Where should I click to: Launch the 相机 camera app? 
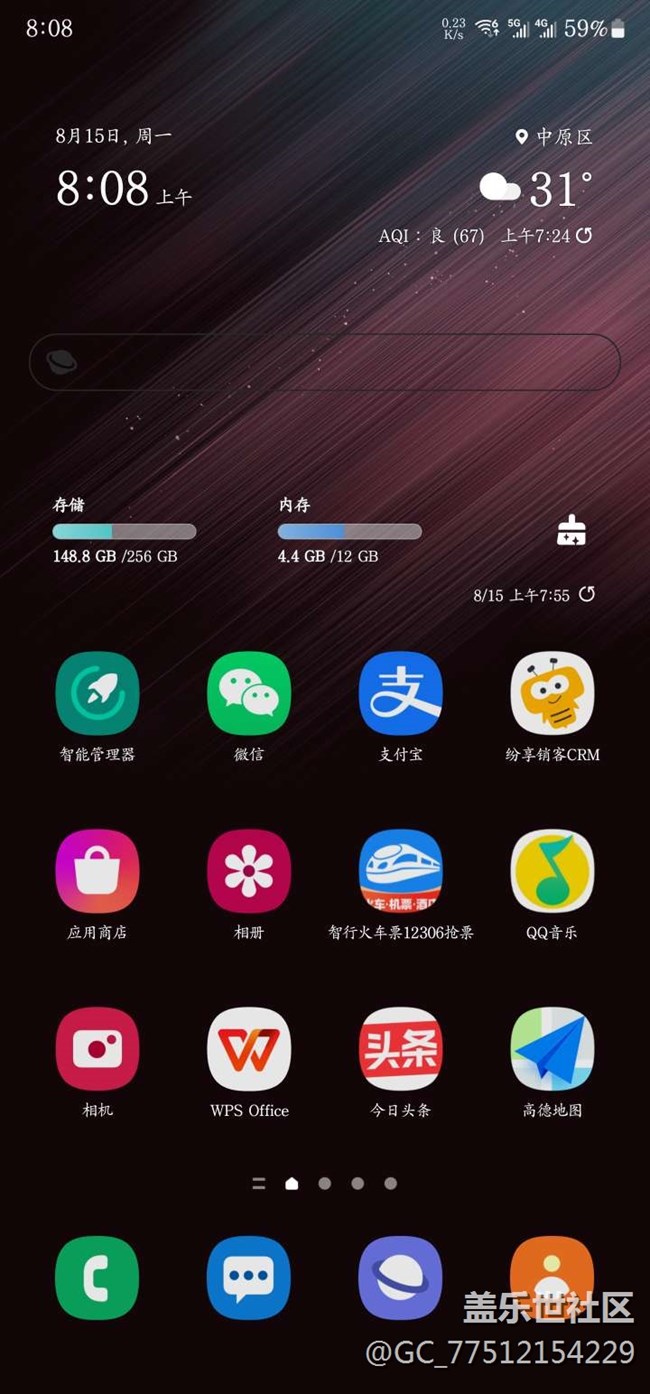tap(97, 1049)
